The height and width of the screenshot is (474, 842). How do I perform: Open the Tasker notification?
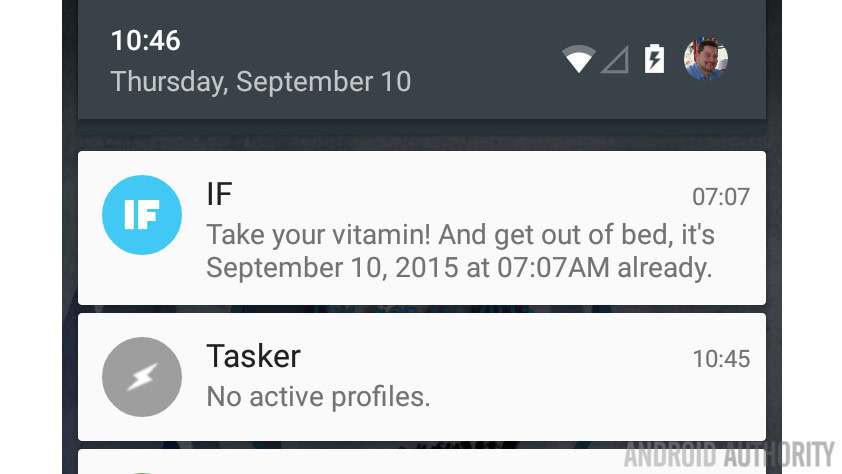[421, 376]
